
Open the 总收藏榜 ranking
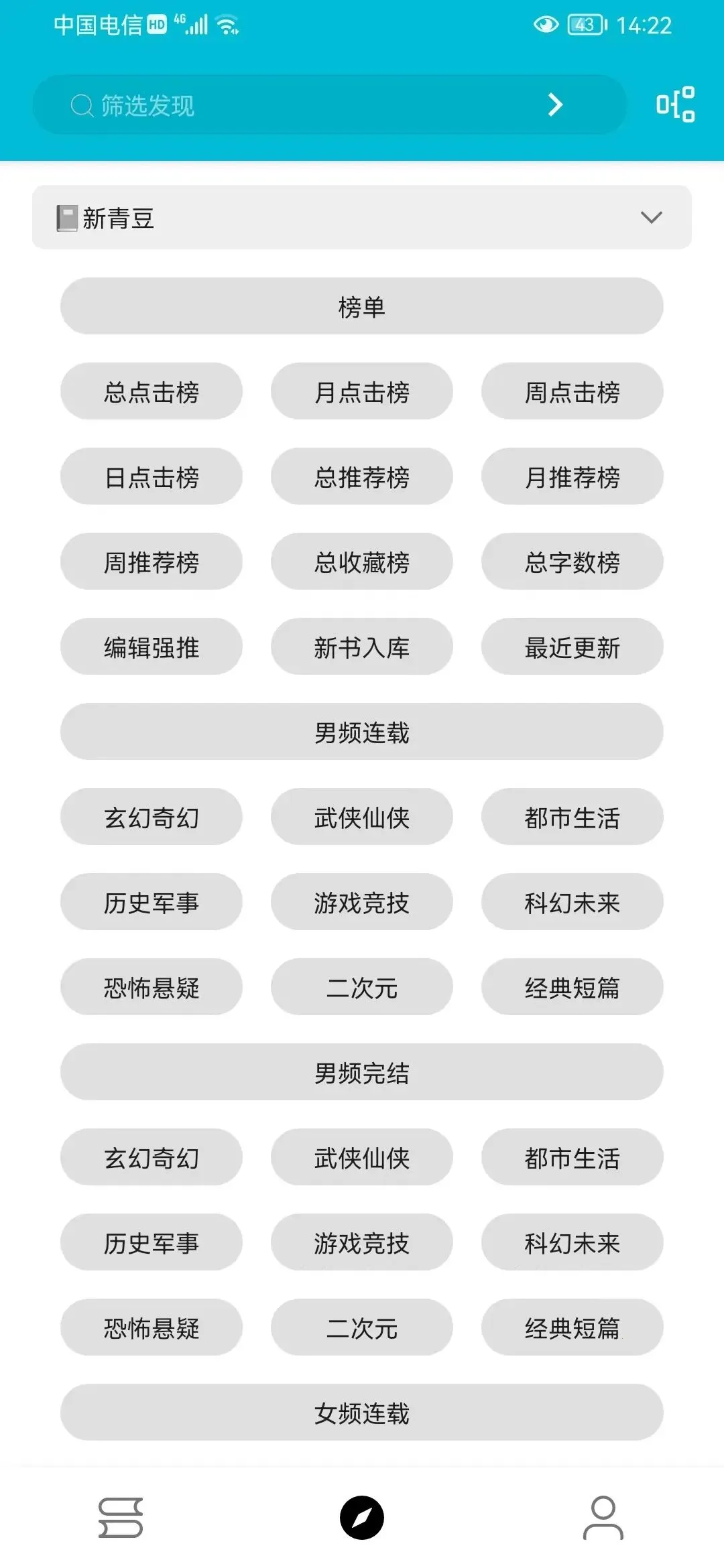(362, 562)
